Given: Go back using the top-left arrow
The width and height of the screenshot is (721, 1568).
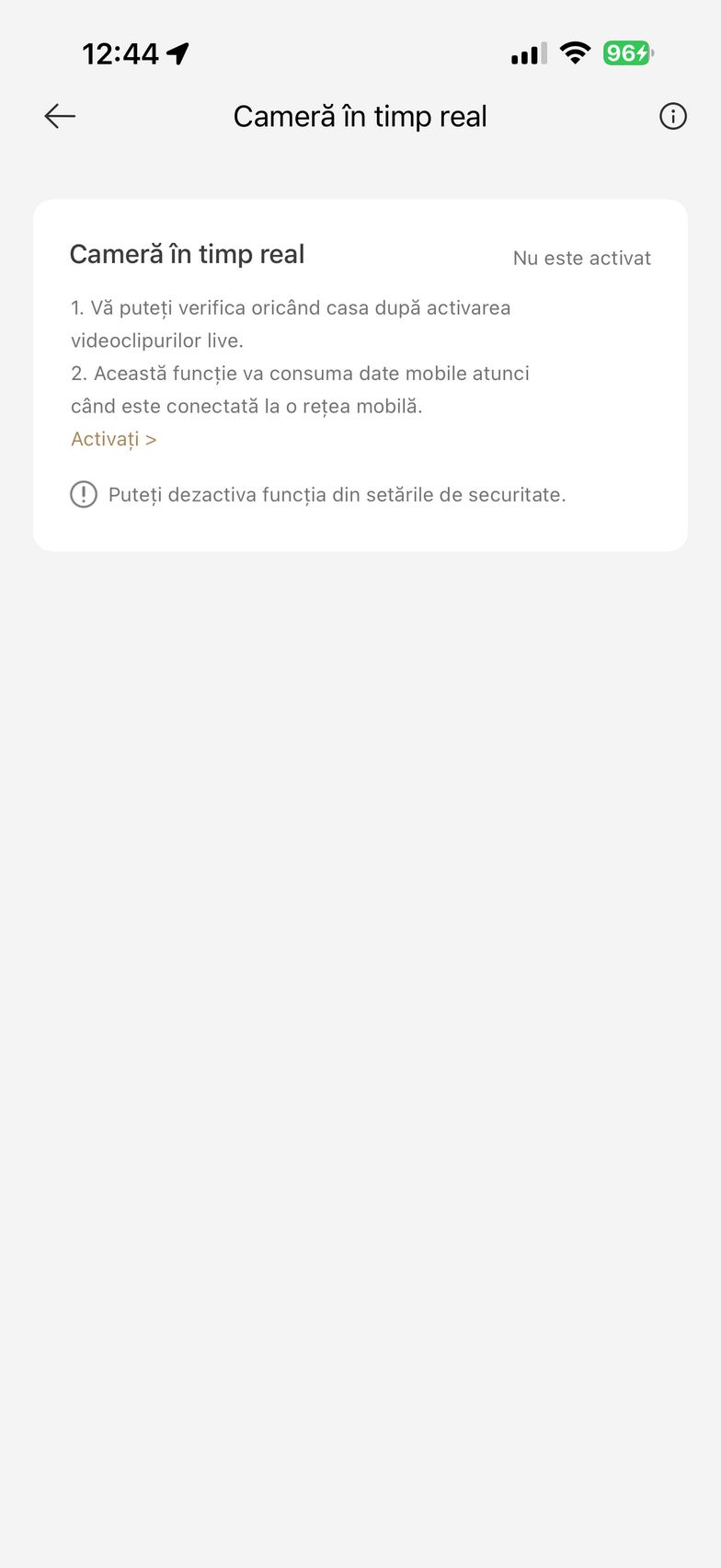Looking at the screenshot, I should pyautogui.click(x=60, y=116).
